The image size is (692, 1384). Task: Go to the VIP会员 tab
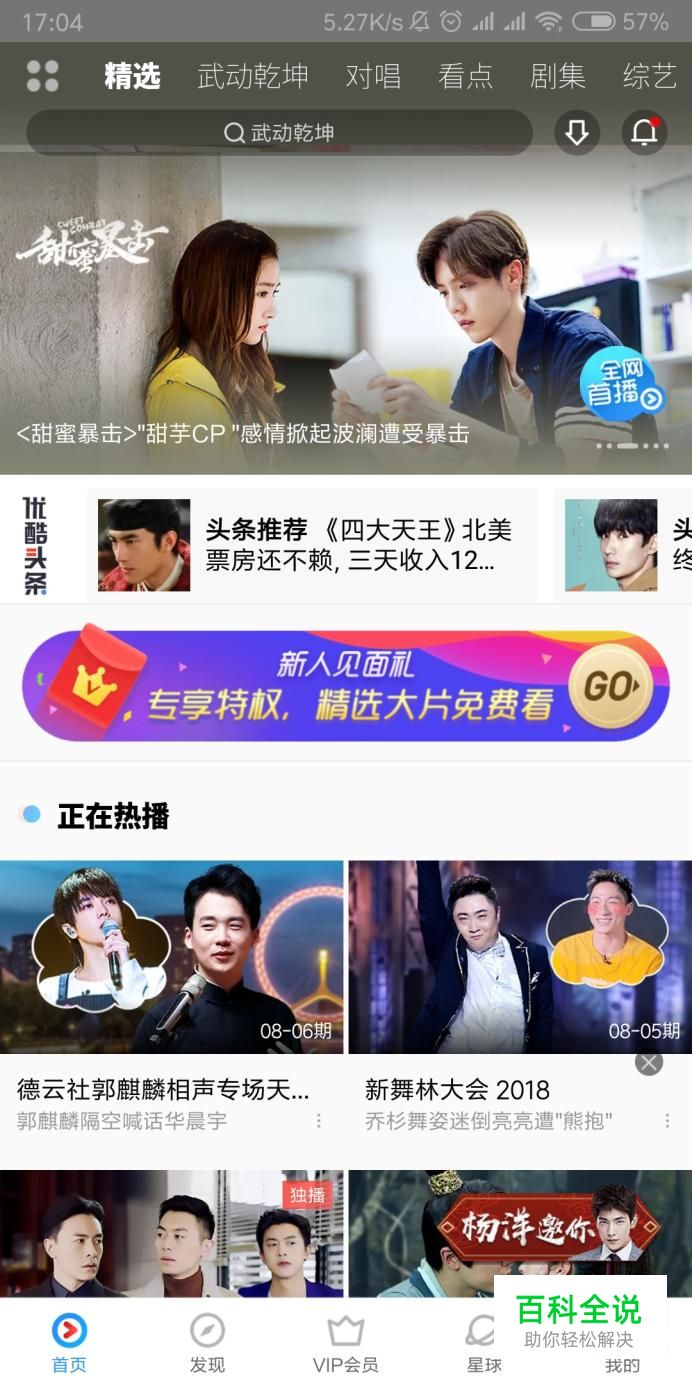coord(345,1344)
